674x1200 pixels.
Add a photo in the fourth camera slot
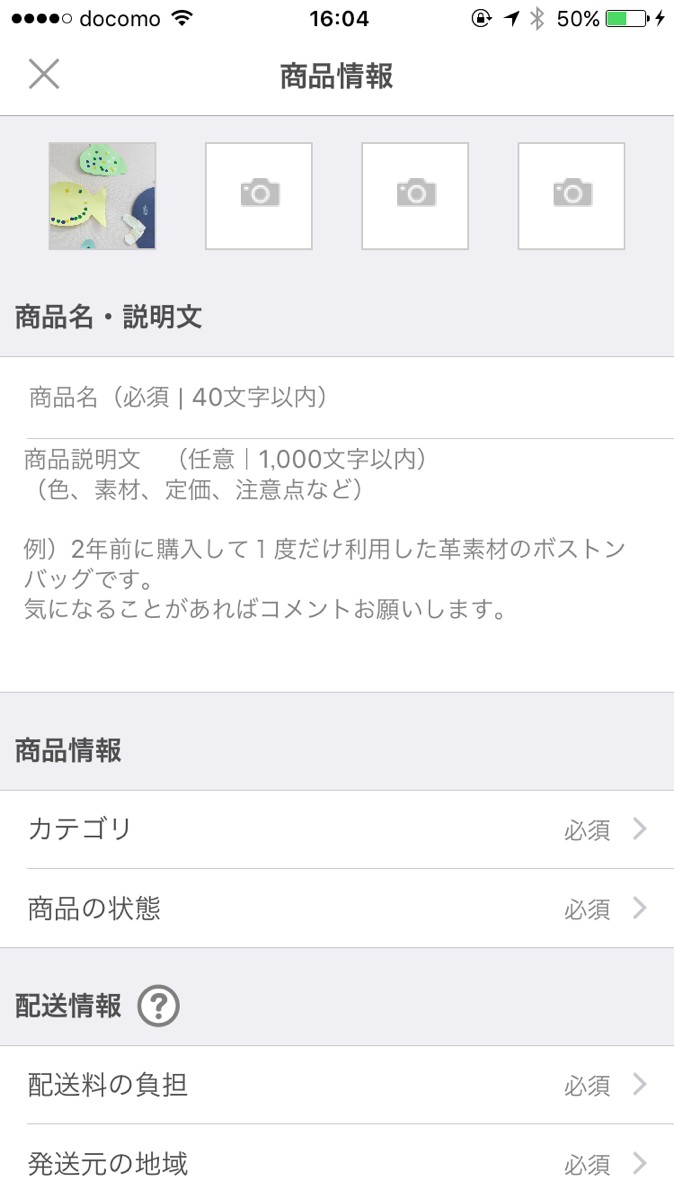571,196
